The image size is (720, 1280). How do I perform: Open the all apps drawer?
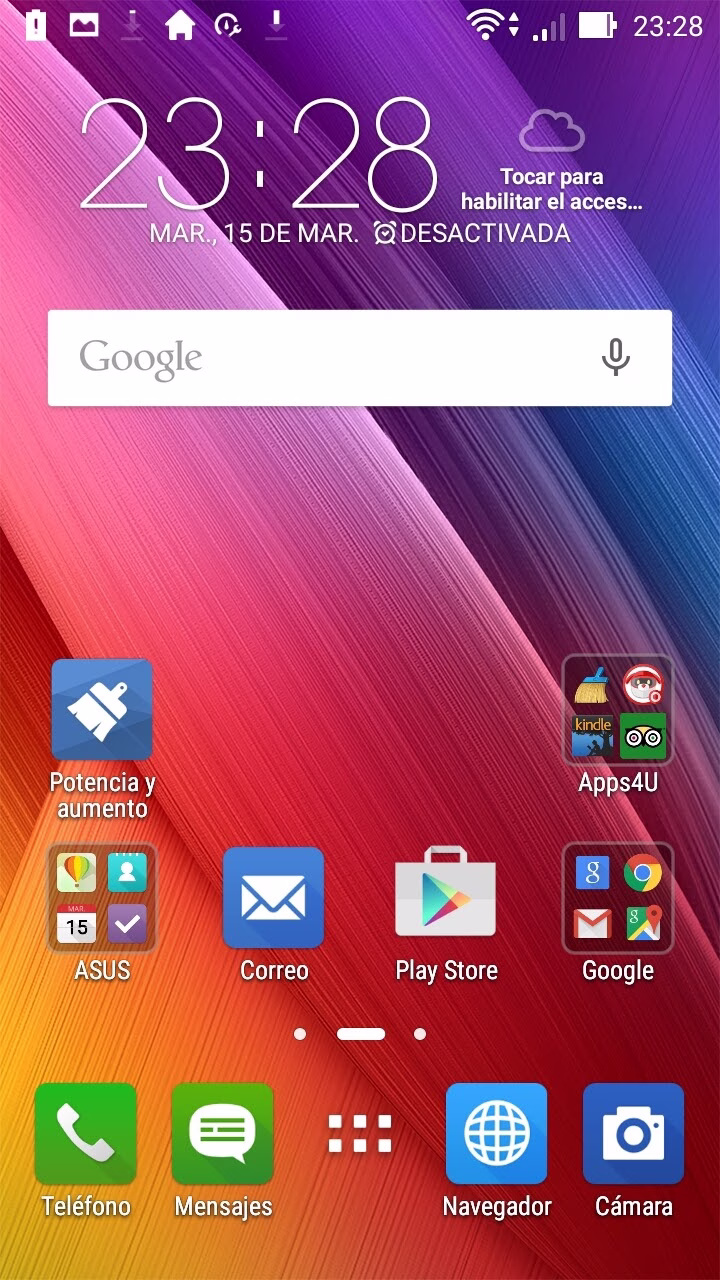pos(360,1134)
